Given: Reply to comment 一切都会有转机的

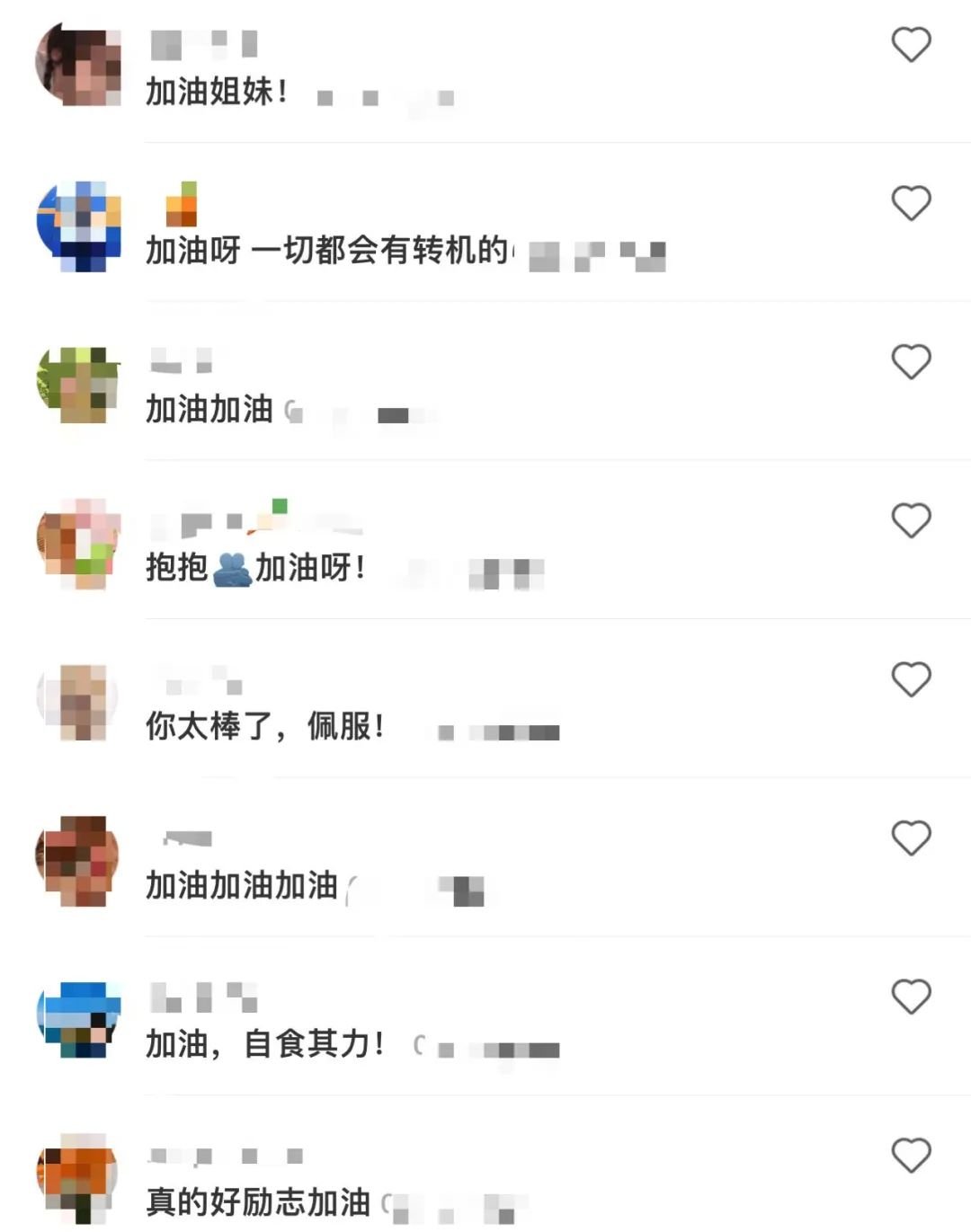Looking at the screenshot, I should point(327,251).
